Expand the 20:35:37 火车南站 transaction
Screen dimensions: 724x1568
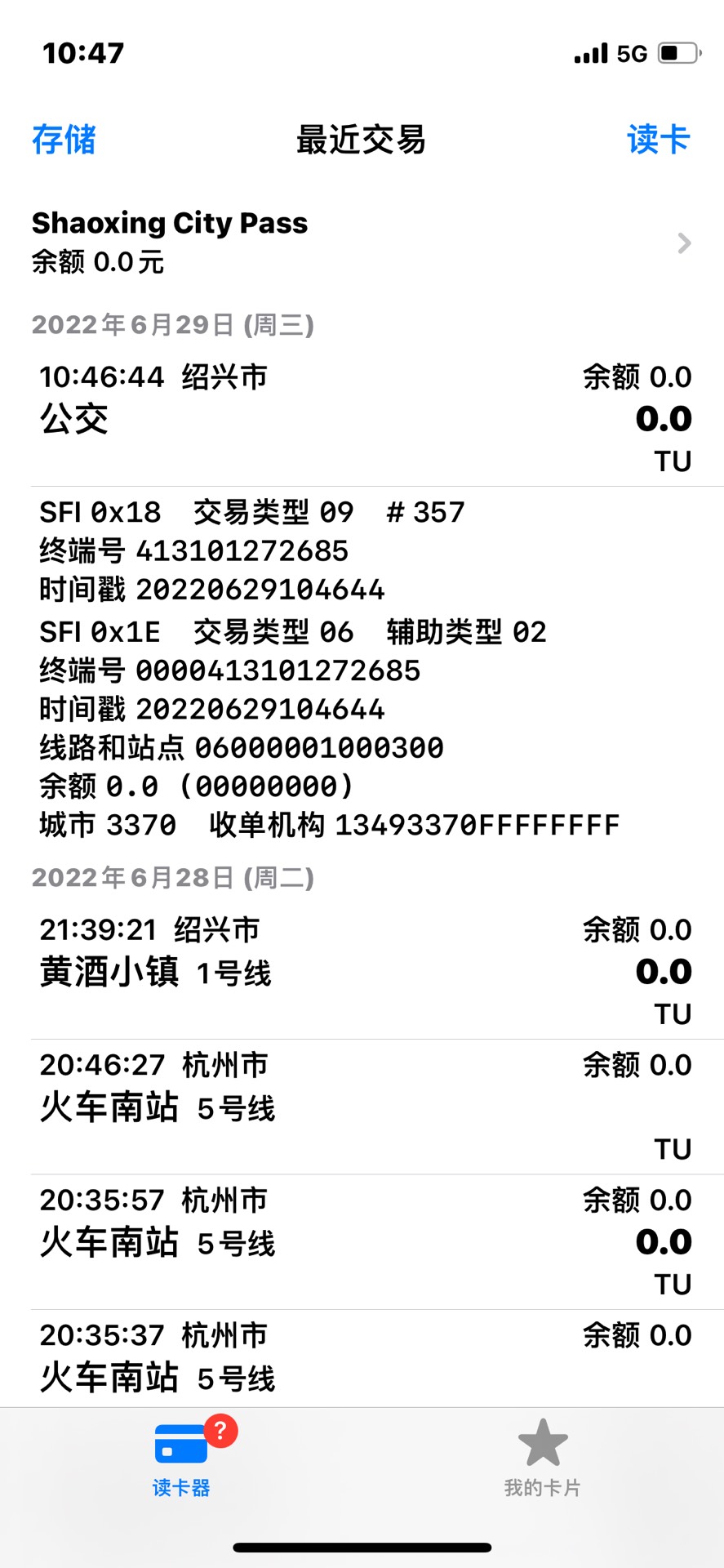click(362, 1359)
